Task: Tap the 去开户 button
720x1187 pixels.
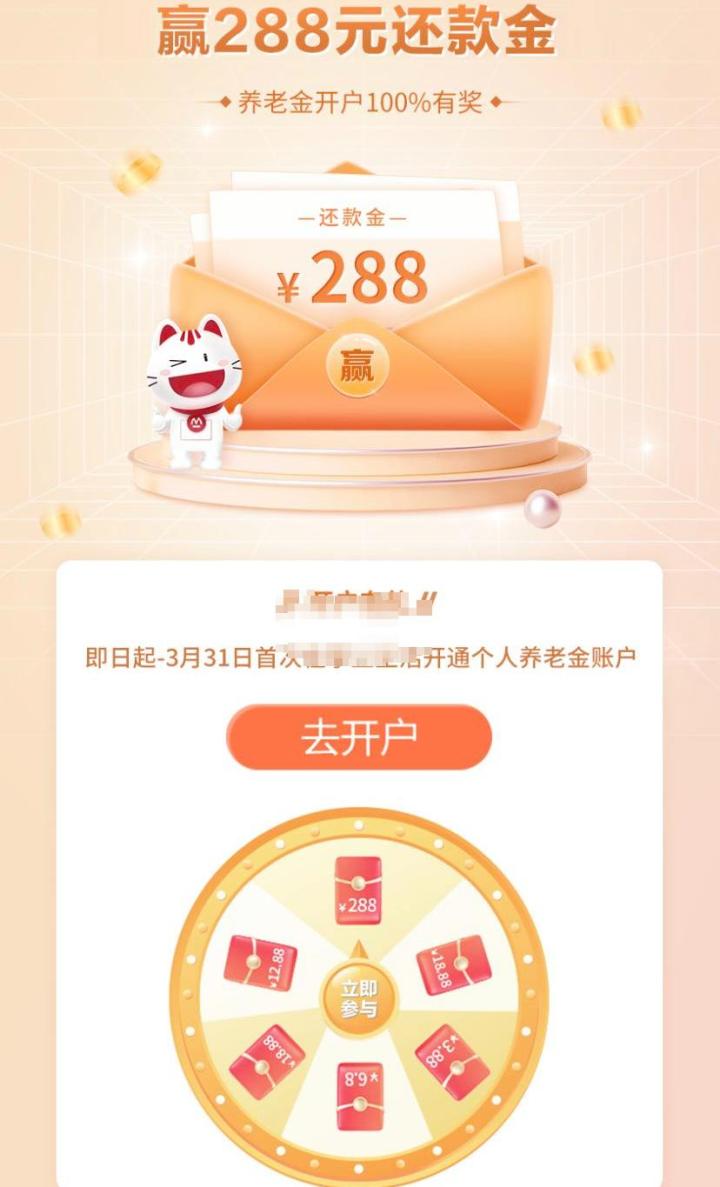Action: tap(359, 737)
